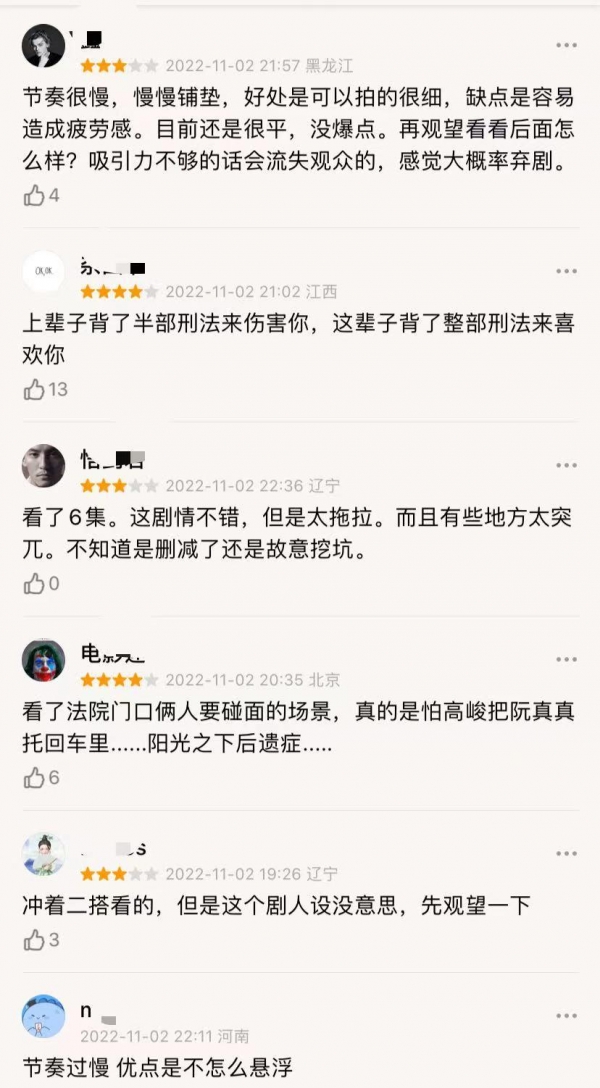Screen dimensions: 600x1088
Task: Like the review starting with 看了6集
Action: click(x=35, y=583)
